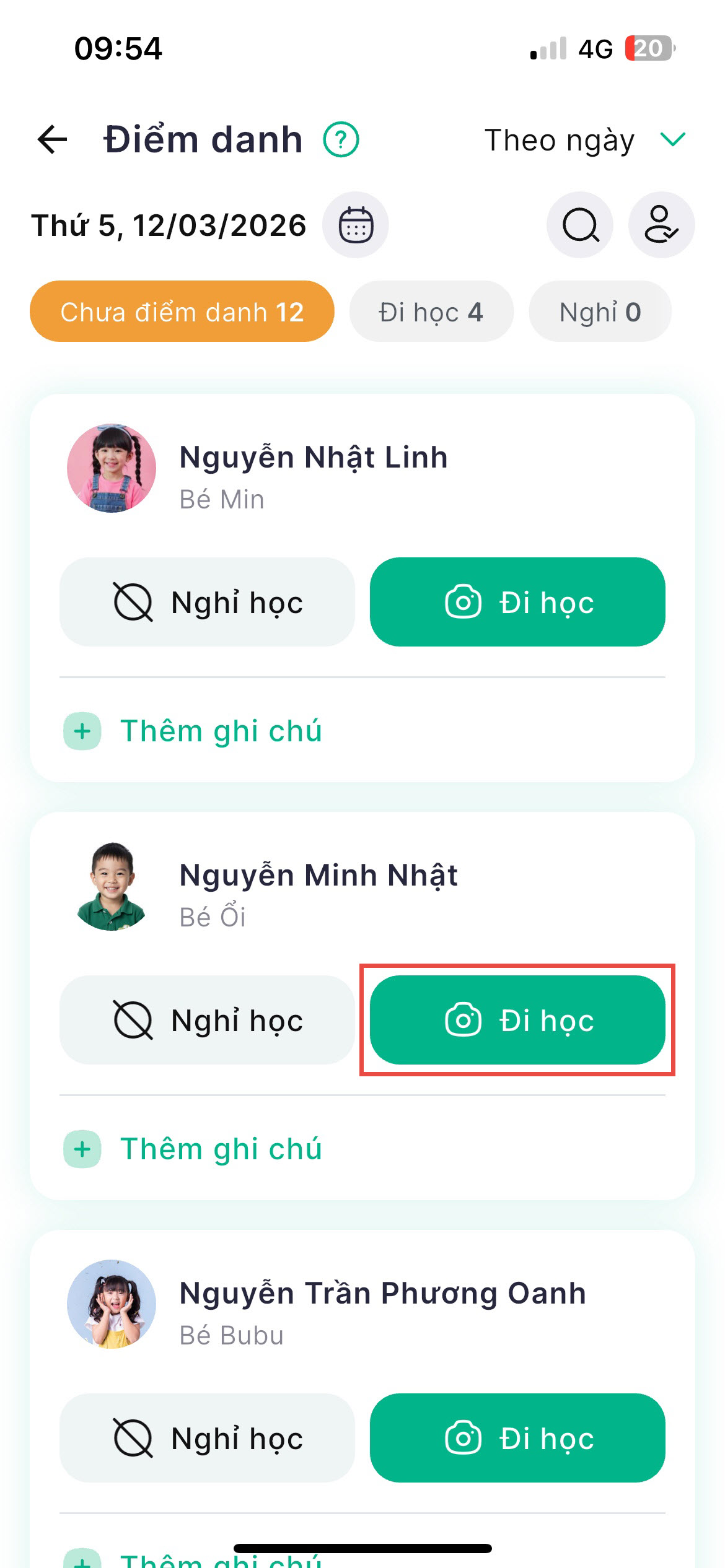Mark Nguyễn Nhật Linh as Đi học
The height and width of the screenshot is (1568, 725).
(x=517, y=602)
